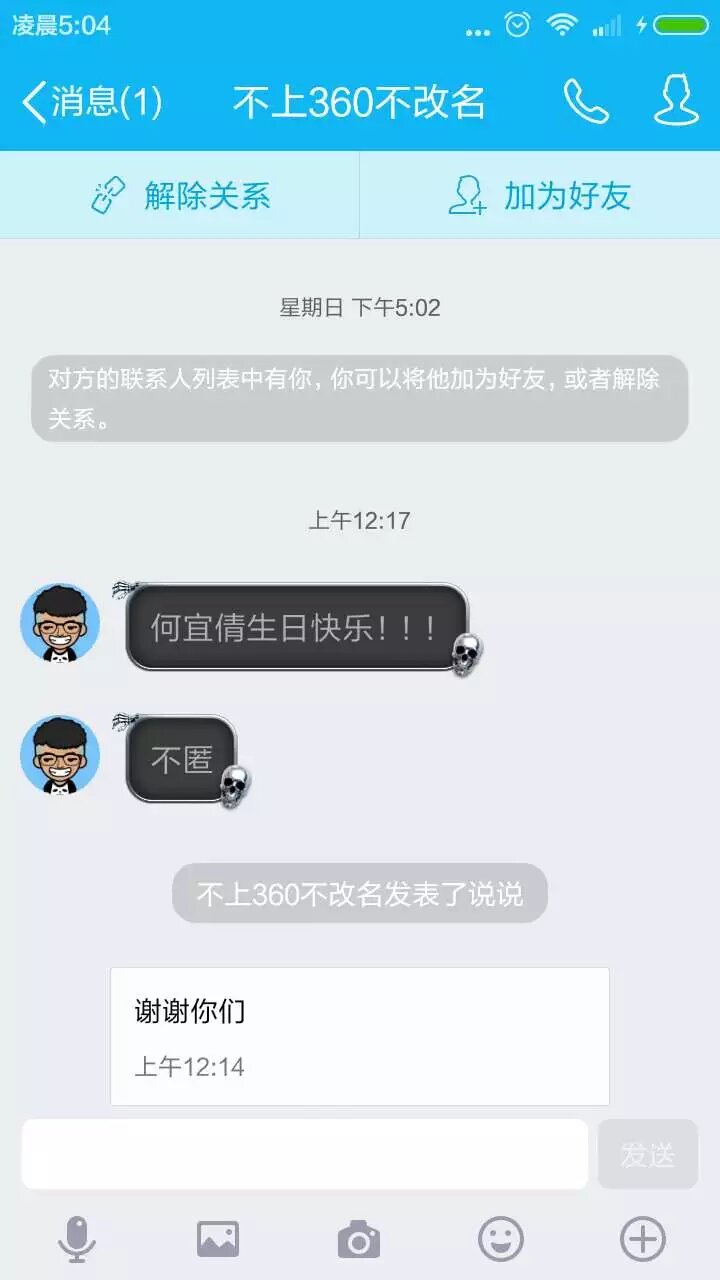
Task: Start a voice call with this contact
Action: pyautogui.click(x=586, y=101)
